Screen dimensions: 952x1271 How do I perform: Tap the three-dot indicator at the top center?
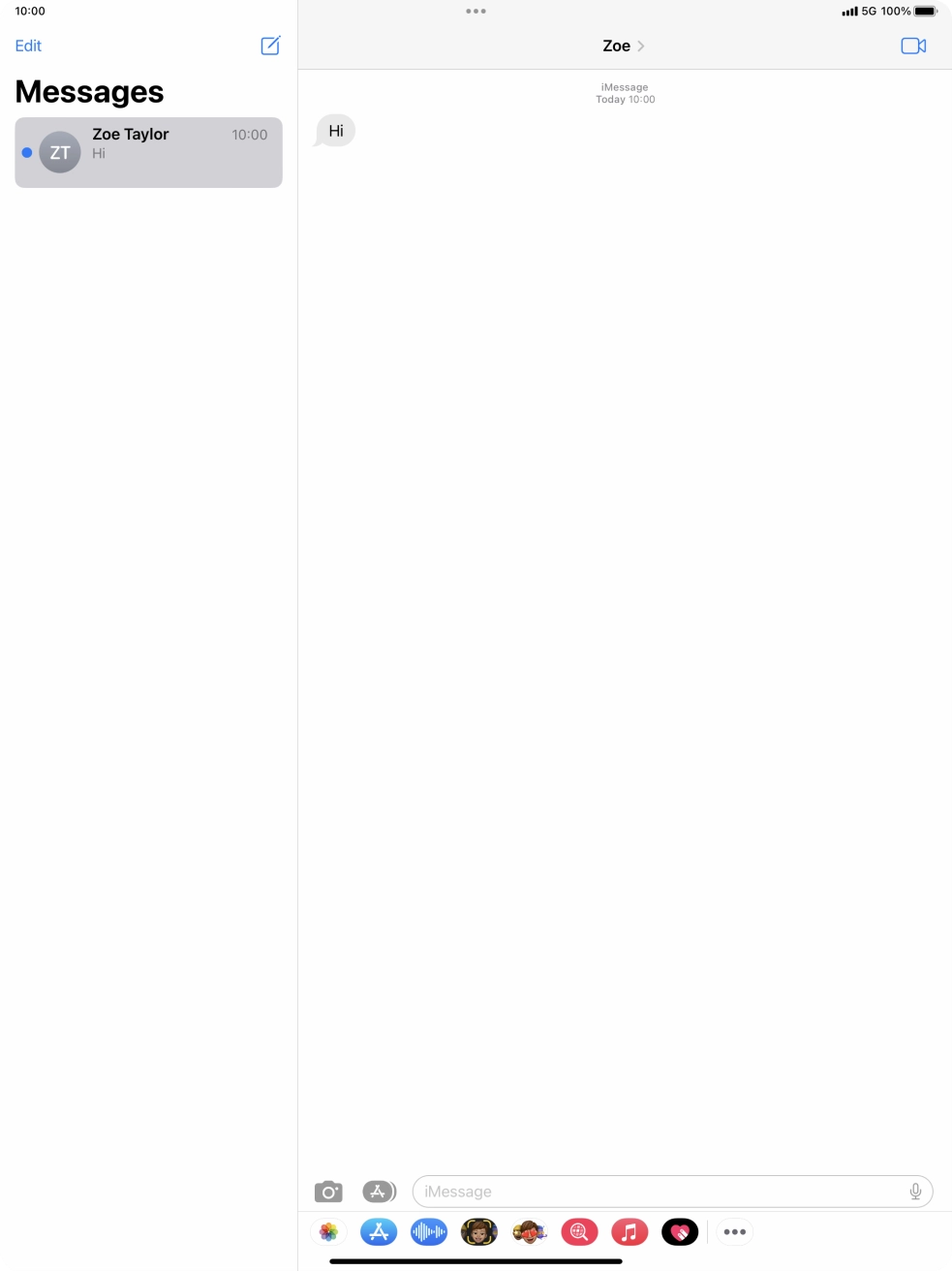click(476, 12)
